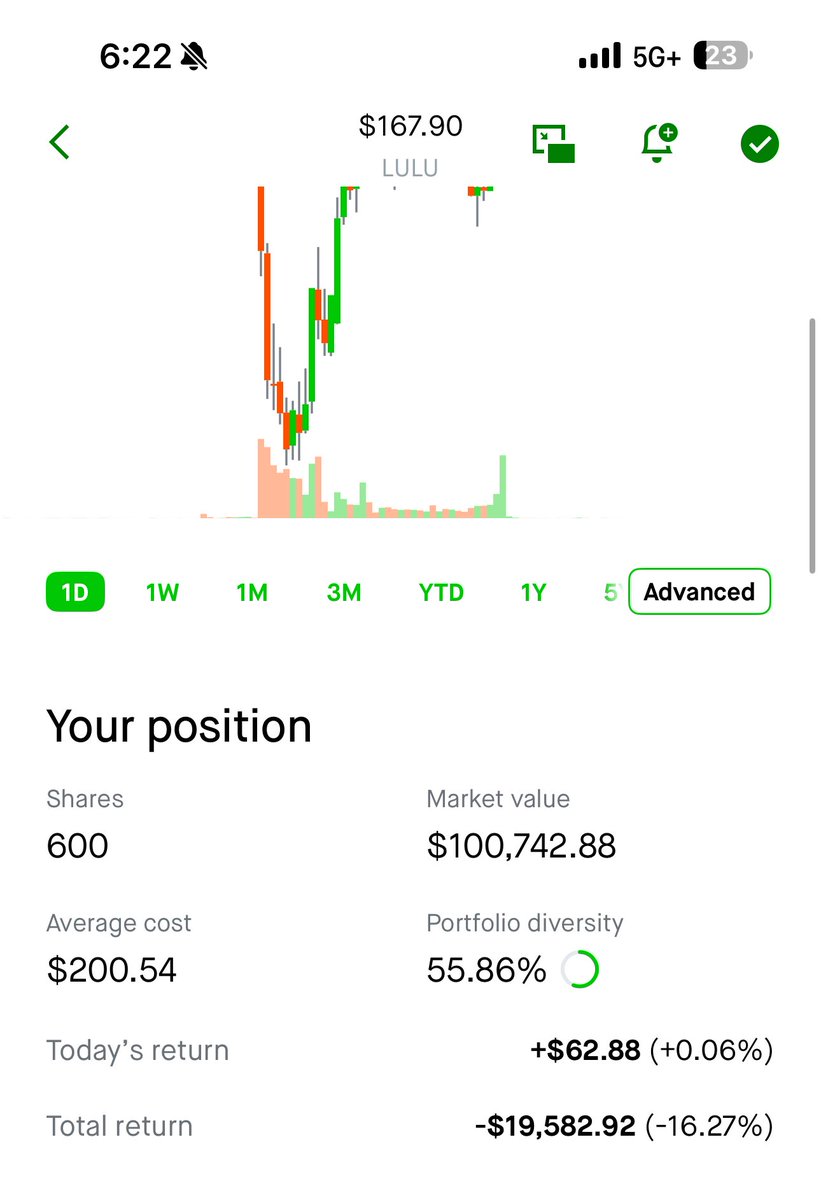This screenshot has width=821, height=1200.
Task: Go back using the green arrow
Action: tap(60, 143)
